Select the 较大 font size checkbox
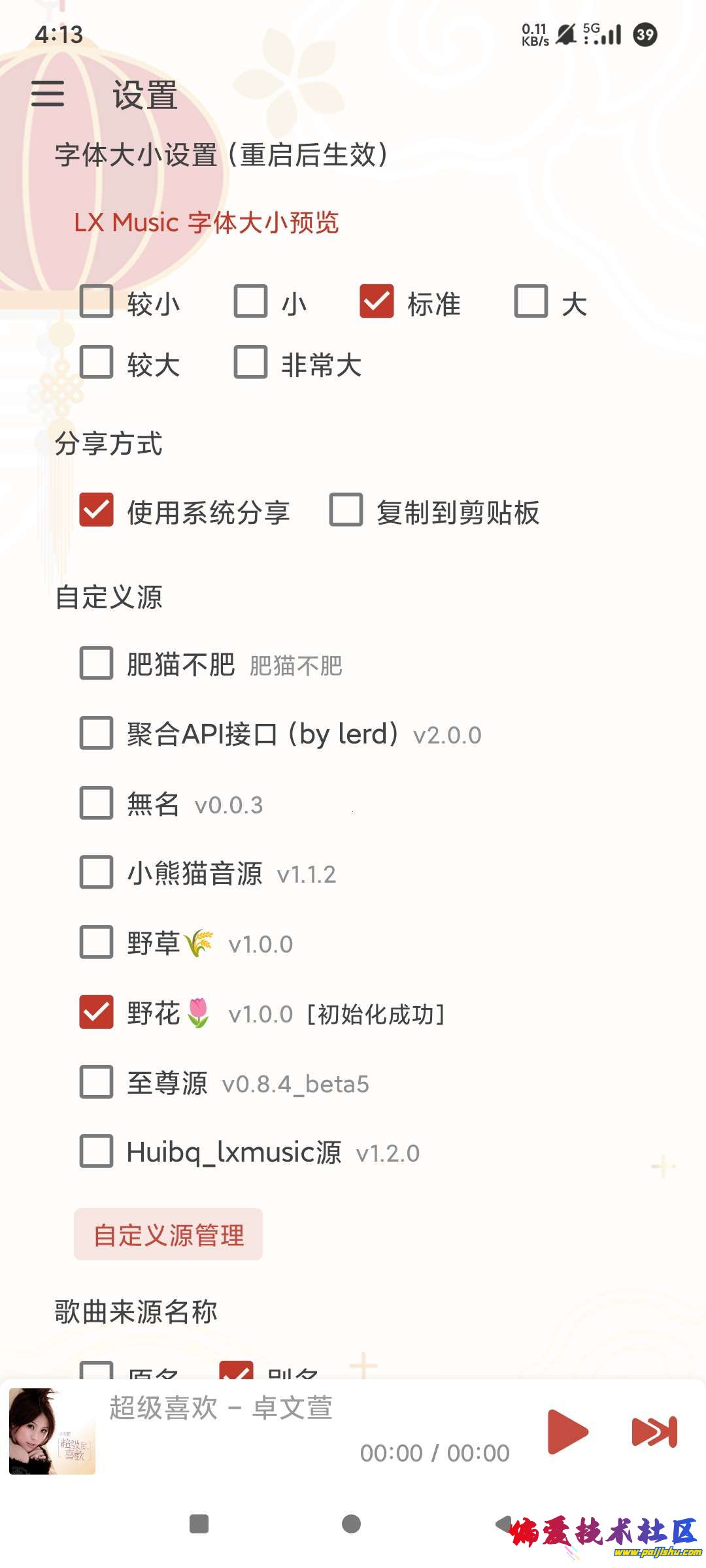 click(97, 362)
